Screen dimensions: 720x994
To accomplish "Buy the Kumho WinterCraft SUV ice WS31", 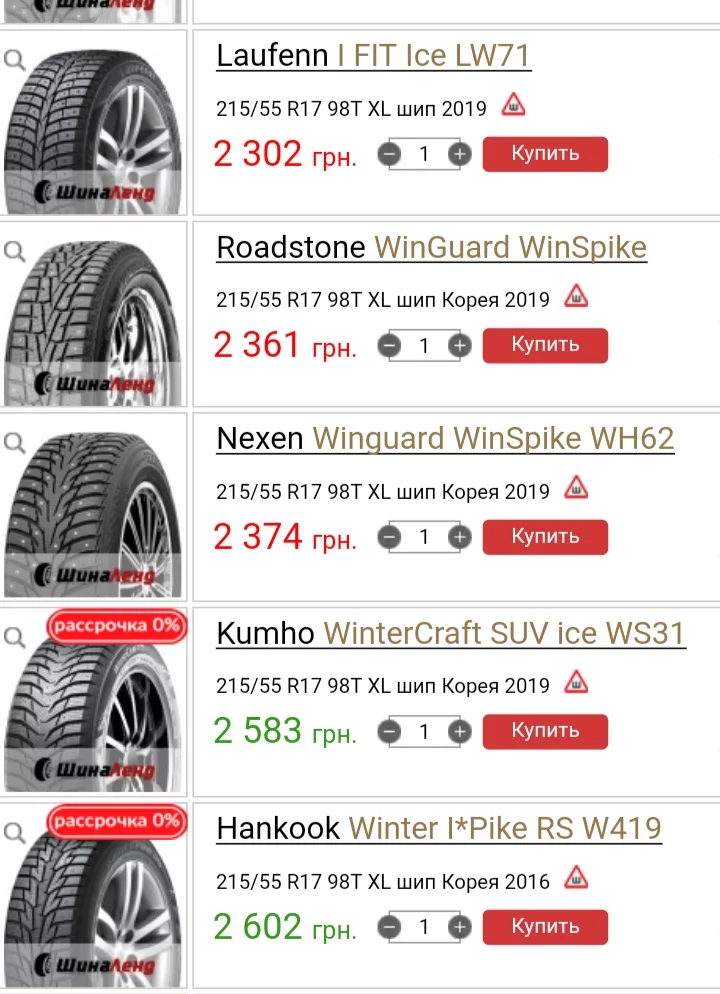I will coord(545,731).
